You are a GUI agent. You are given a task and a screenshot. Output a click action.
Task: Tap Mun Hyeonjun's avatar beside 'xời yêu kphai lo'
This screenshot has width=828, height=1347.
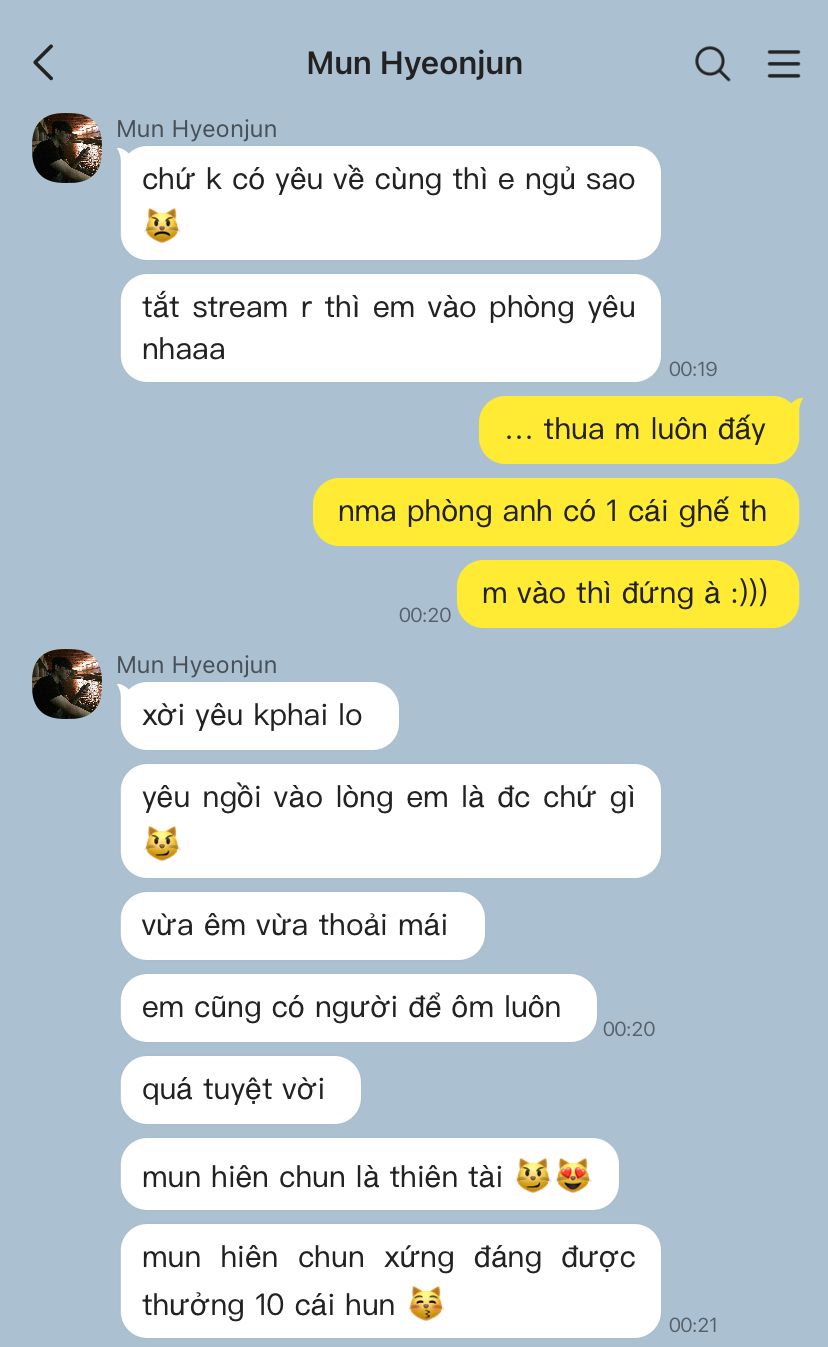tap(67, 684)
